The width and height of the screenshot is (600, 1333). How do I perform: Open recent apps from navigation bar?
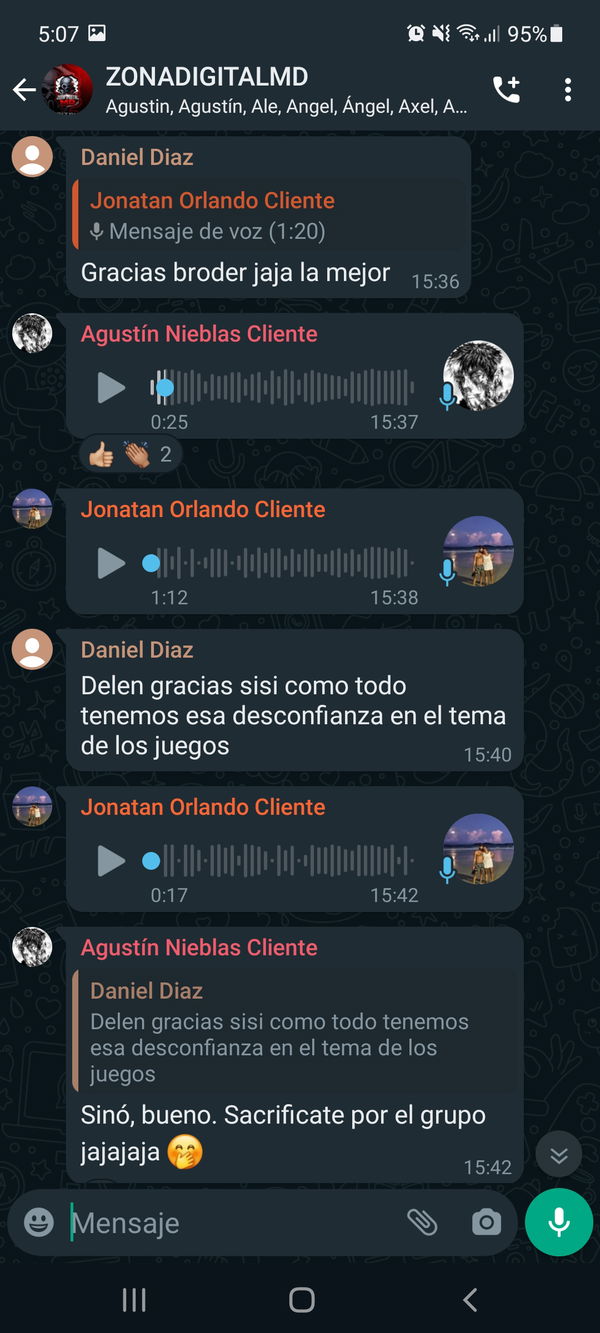coord(134,1299)
